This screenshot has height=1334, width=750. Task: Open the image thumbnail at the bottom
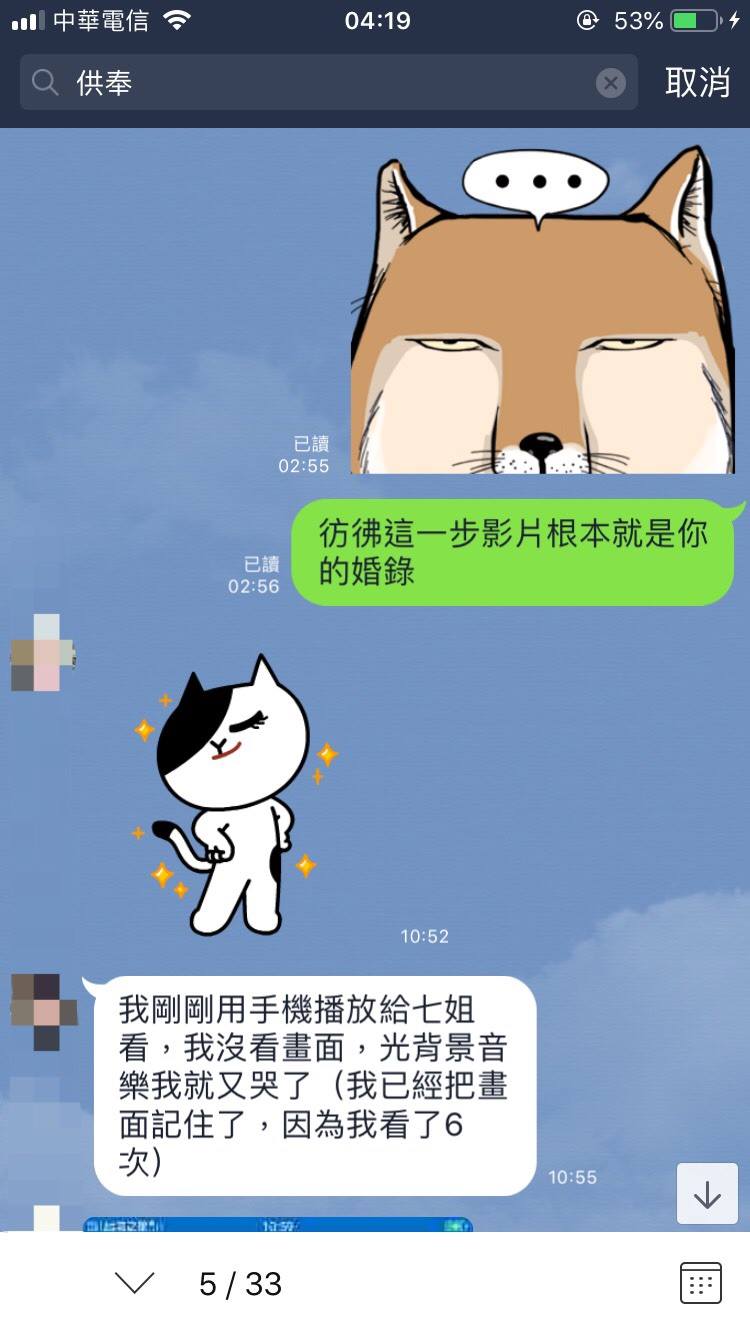pyautogui.click(x=278, y=1224)
